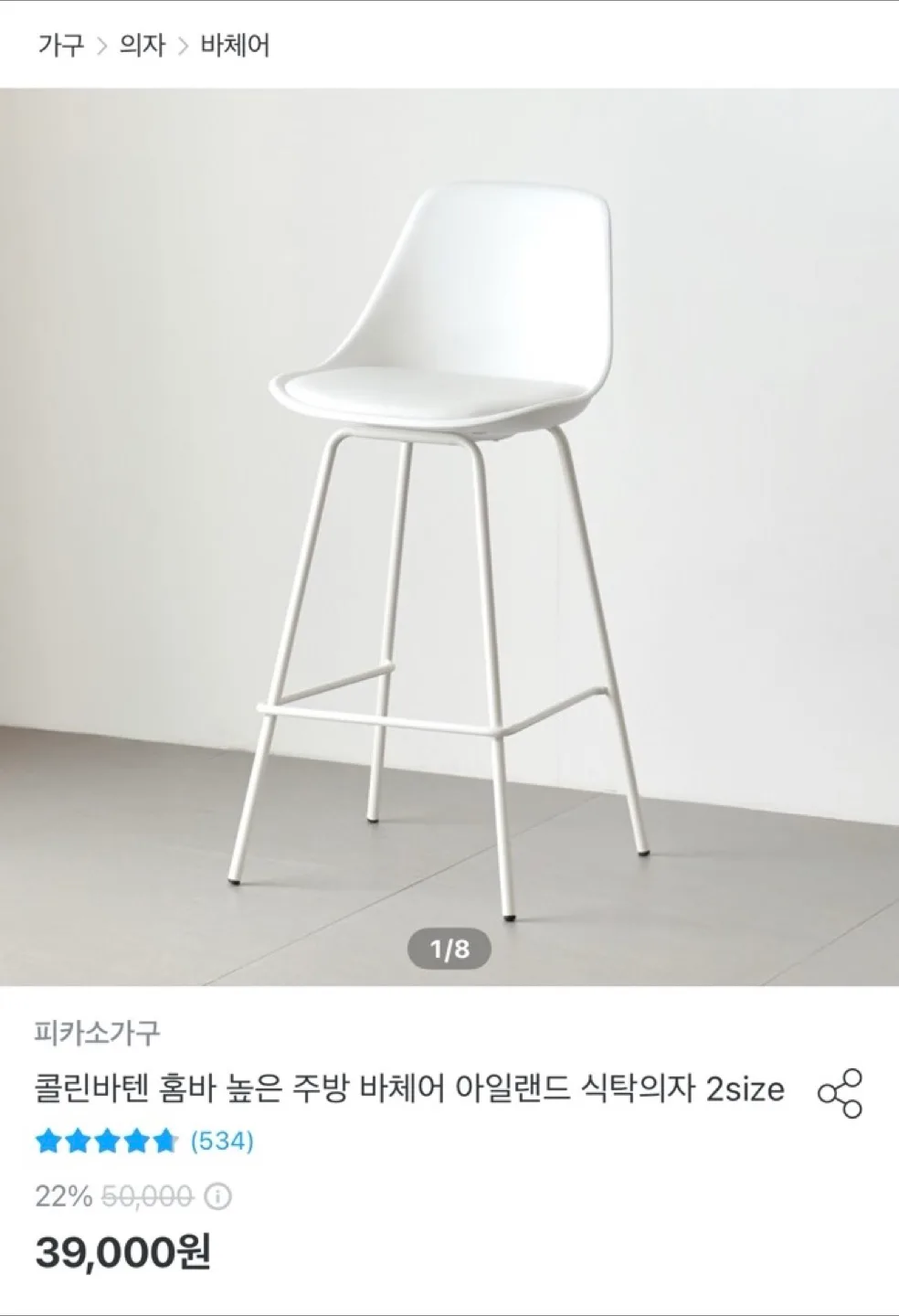Image resolution: width=899 pixels, height=1316 pixels.
Task: Open the 가구 breadcrumb category
Action: [61, 45]
